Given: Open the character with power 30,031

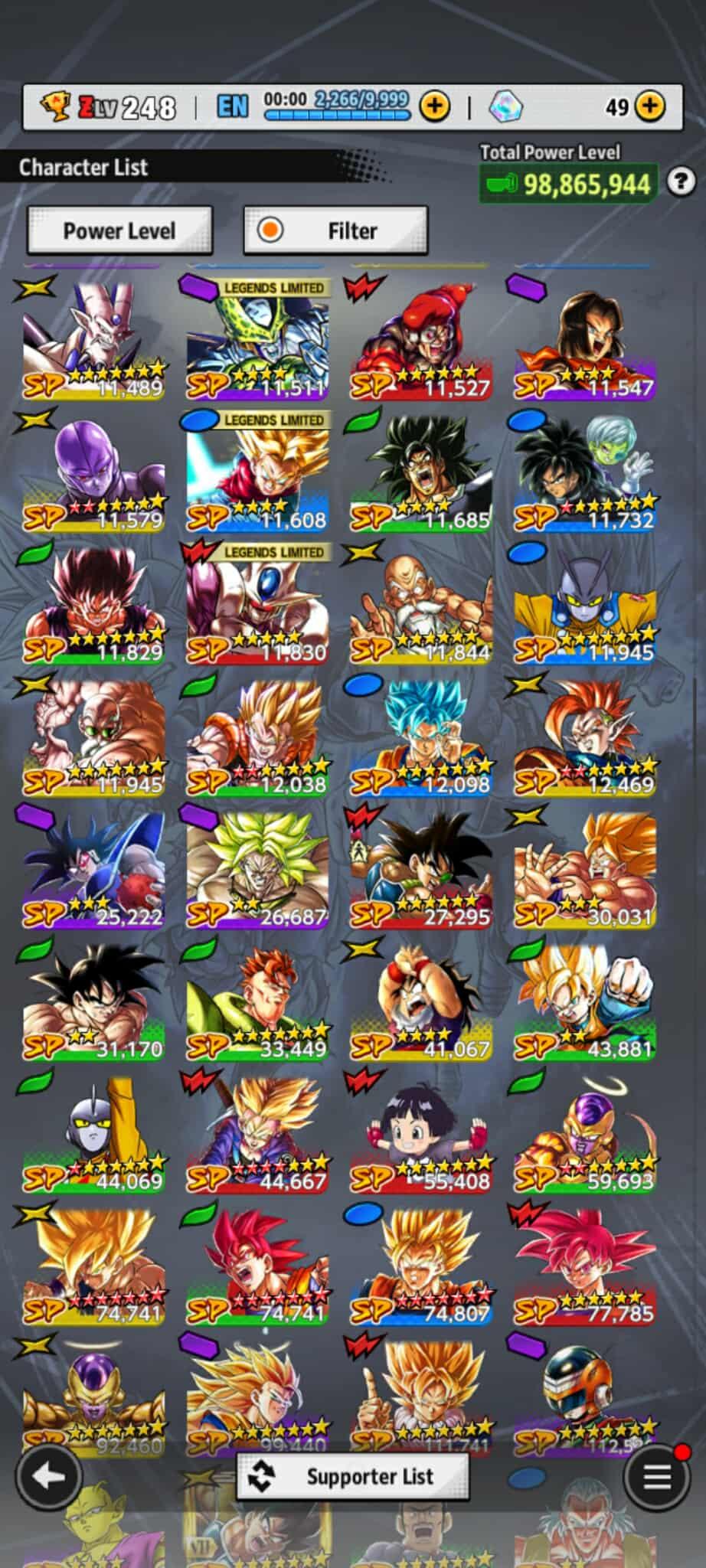Looking at the screenshot, I should (585, 870).
